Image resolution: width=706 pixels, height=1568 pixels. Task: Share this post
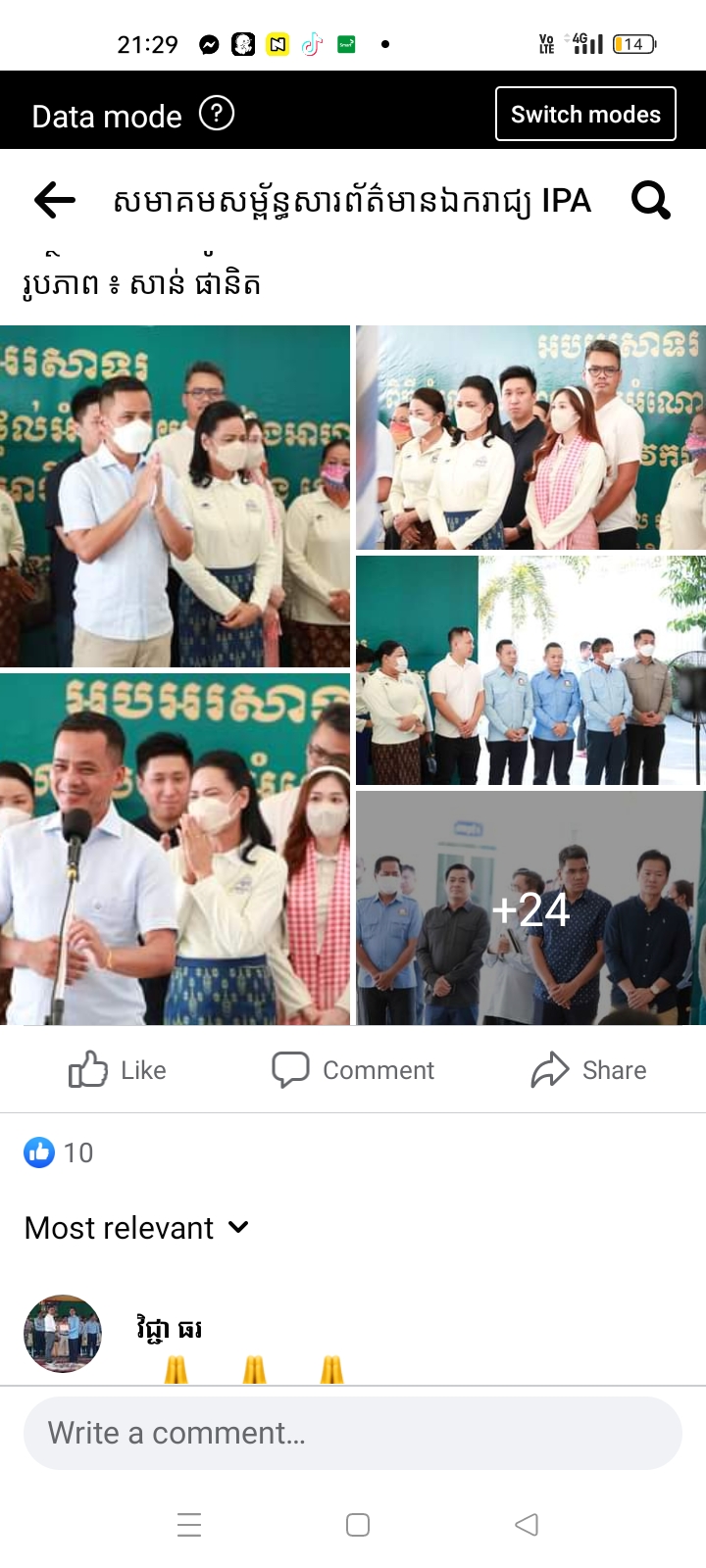coord(588,1069)
